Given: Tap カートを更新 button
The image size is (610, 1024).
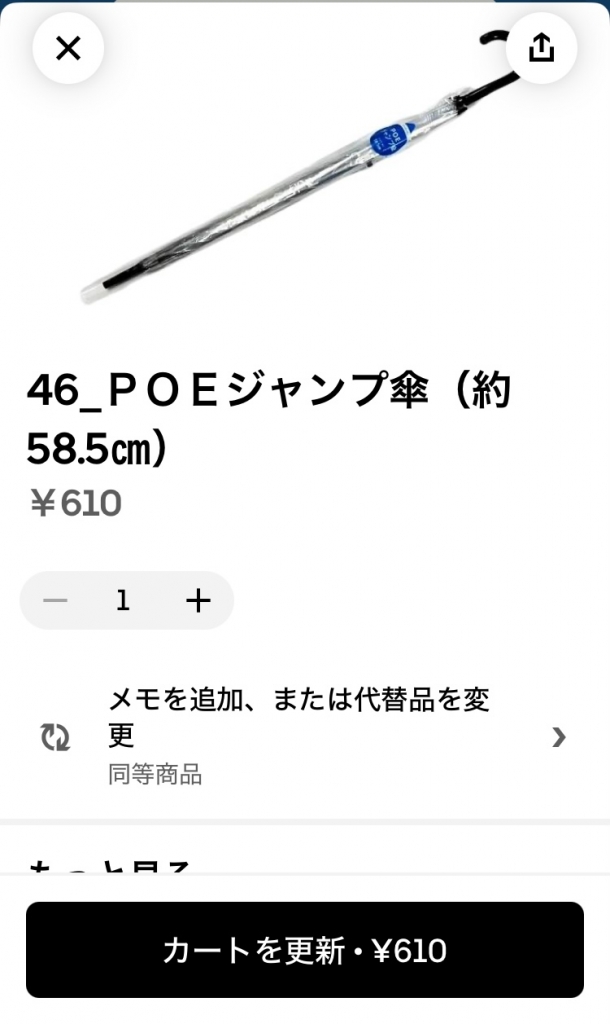Looking at the screenshot, I should 305,950.
